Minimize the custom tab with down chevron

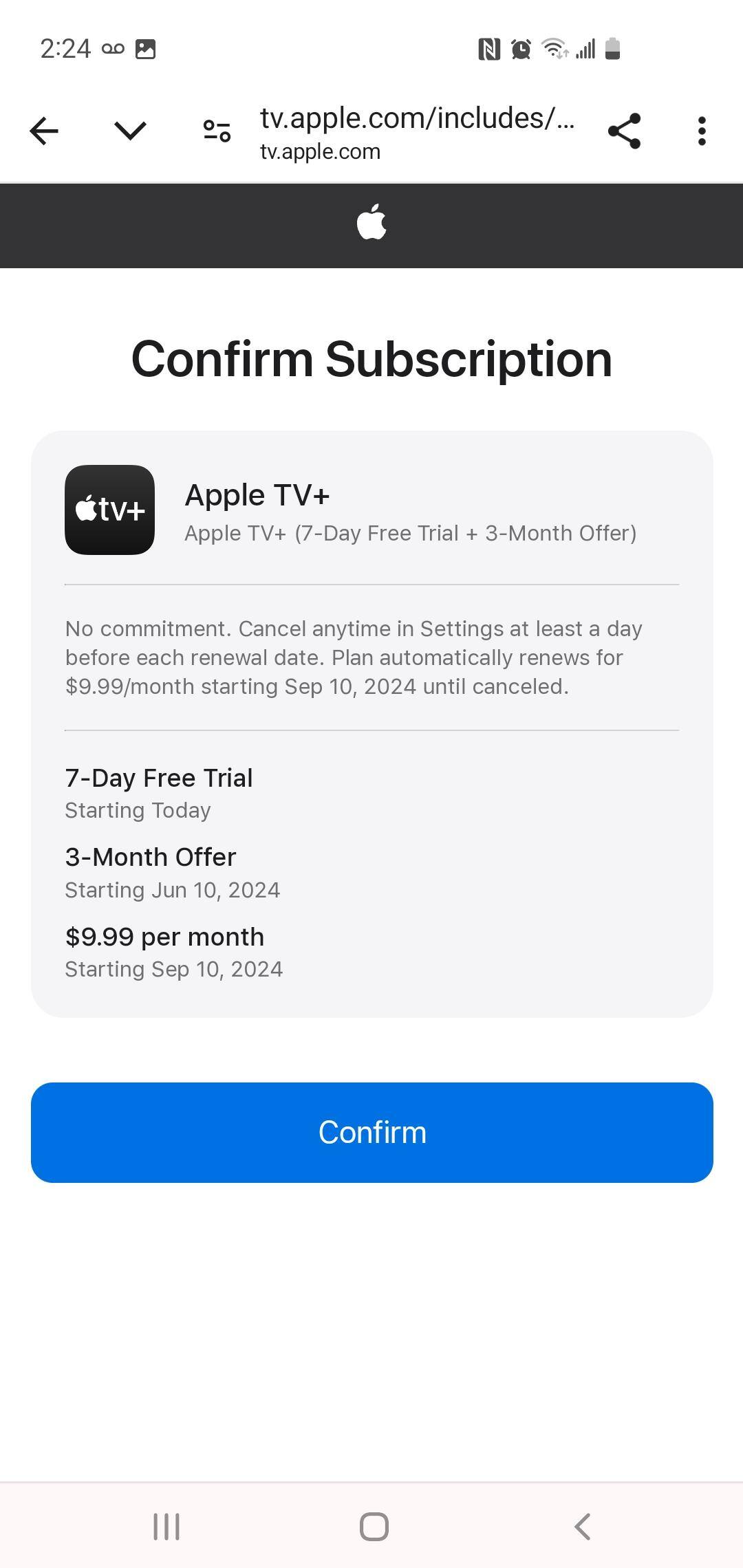point(130,131)
